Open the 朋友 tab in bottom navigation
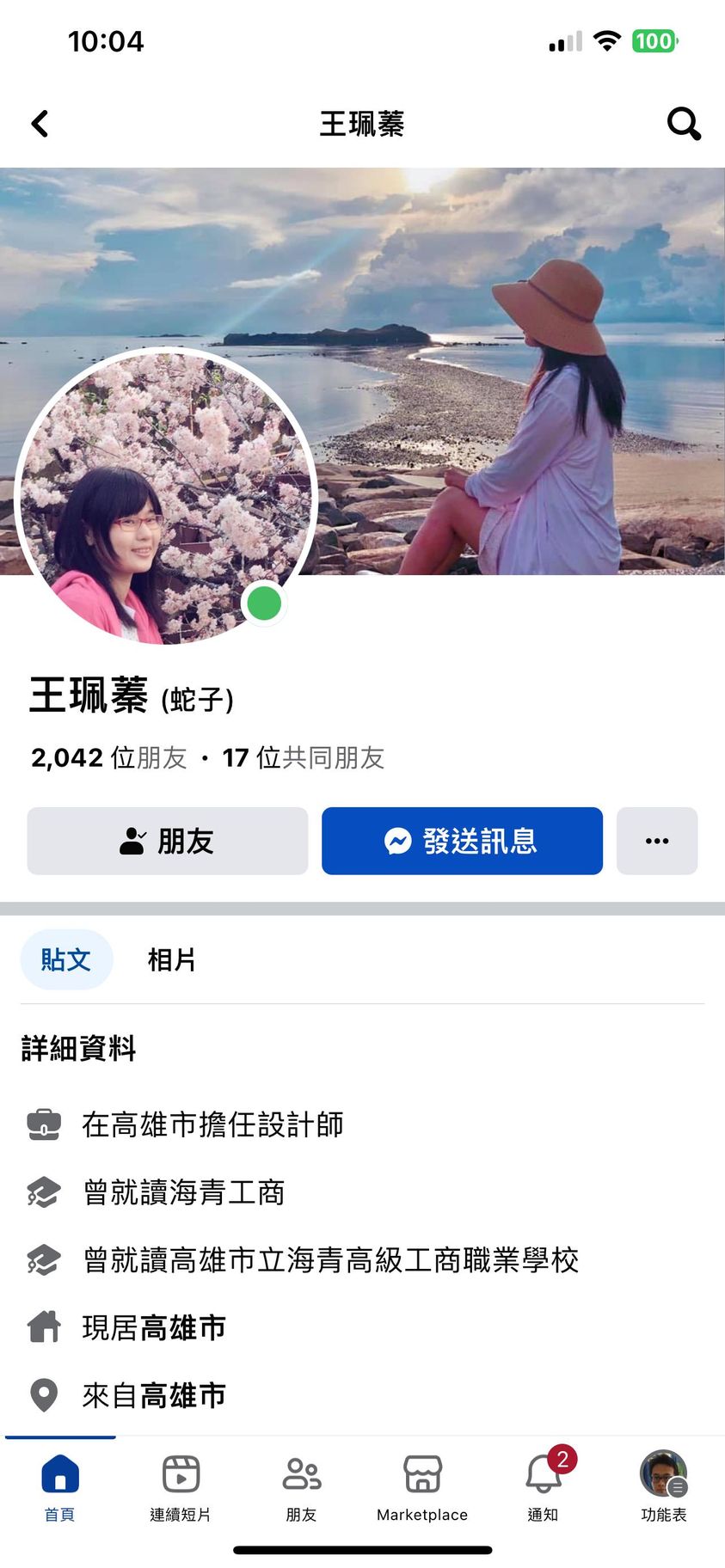Screen dimensions: 725x1568 pyautogui.click(x=302, y=1486)
